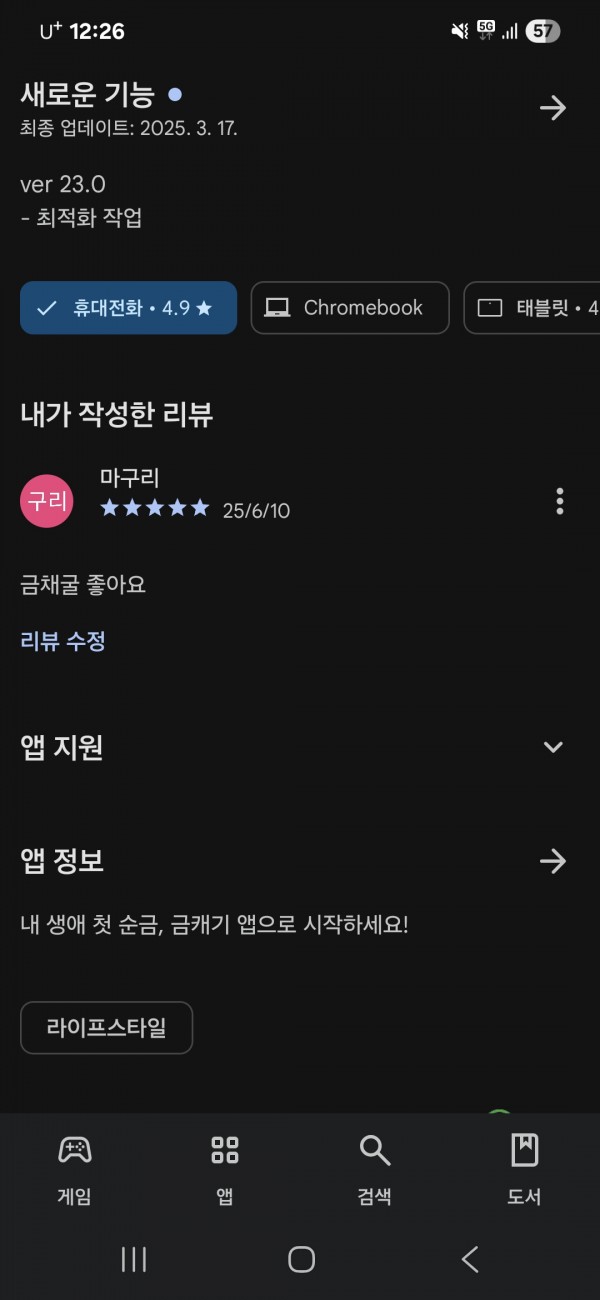Open the 앱 정보 details arrow
This screenshot has height=1300, width=600.
click(552, 861)
